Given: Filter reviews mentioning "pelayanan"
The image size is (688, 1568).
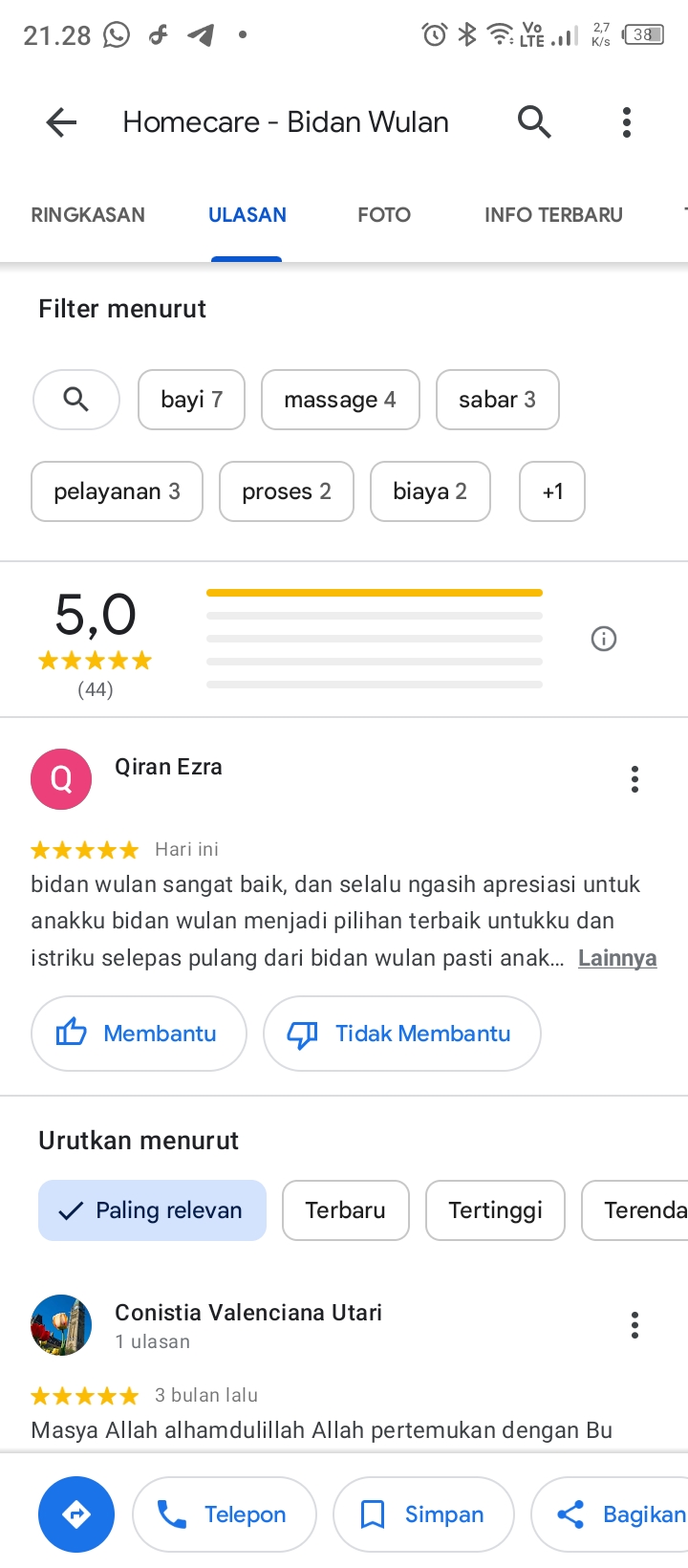Looking at the screenshot, I should tap(117, 491).
